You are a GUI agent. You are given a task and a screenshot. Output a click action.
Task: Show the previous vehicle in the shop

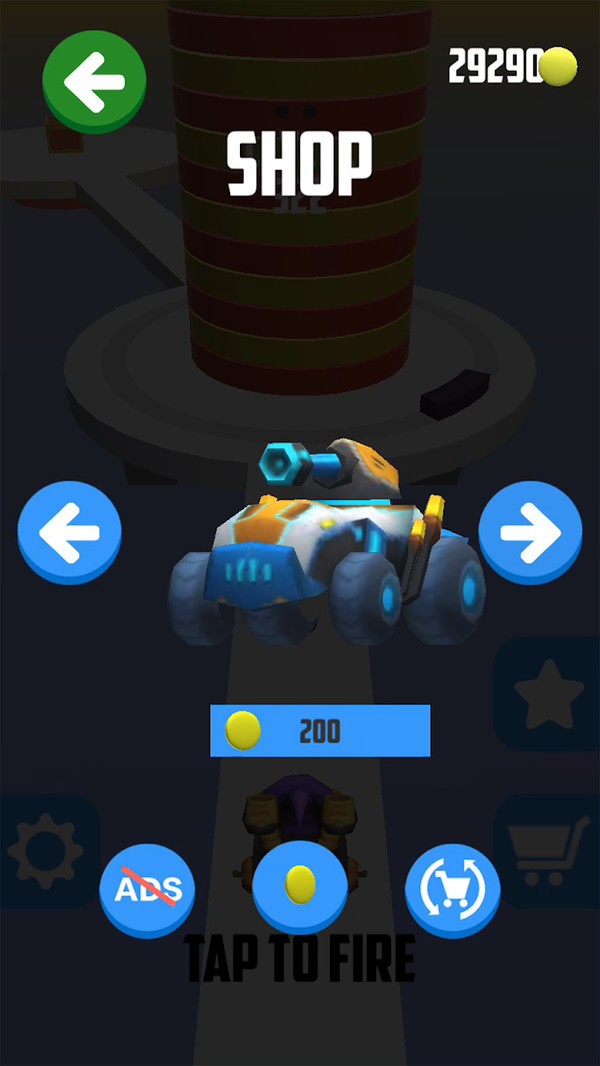tap(69, 532)
